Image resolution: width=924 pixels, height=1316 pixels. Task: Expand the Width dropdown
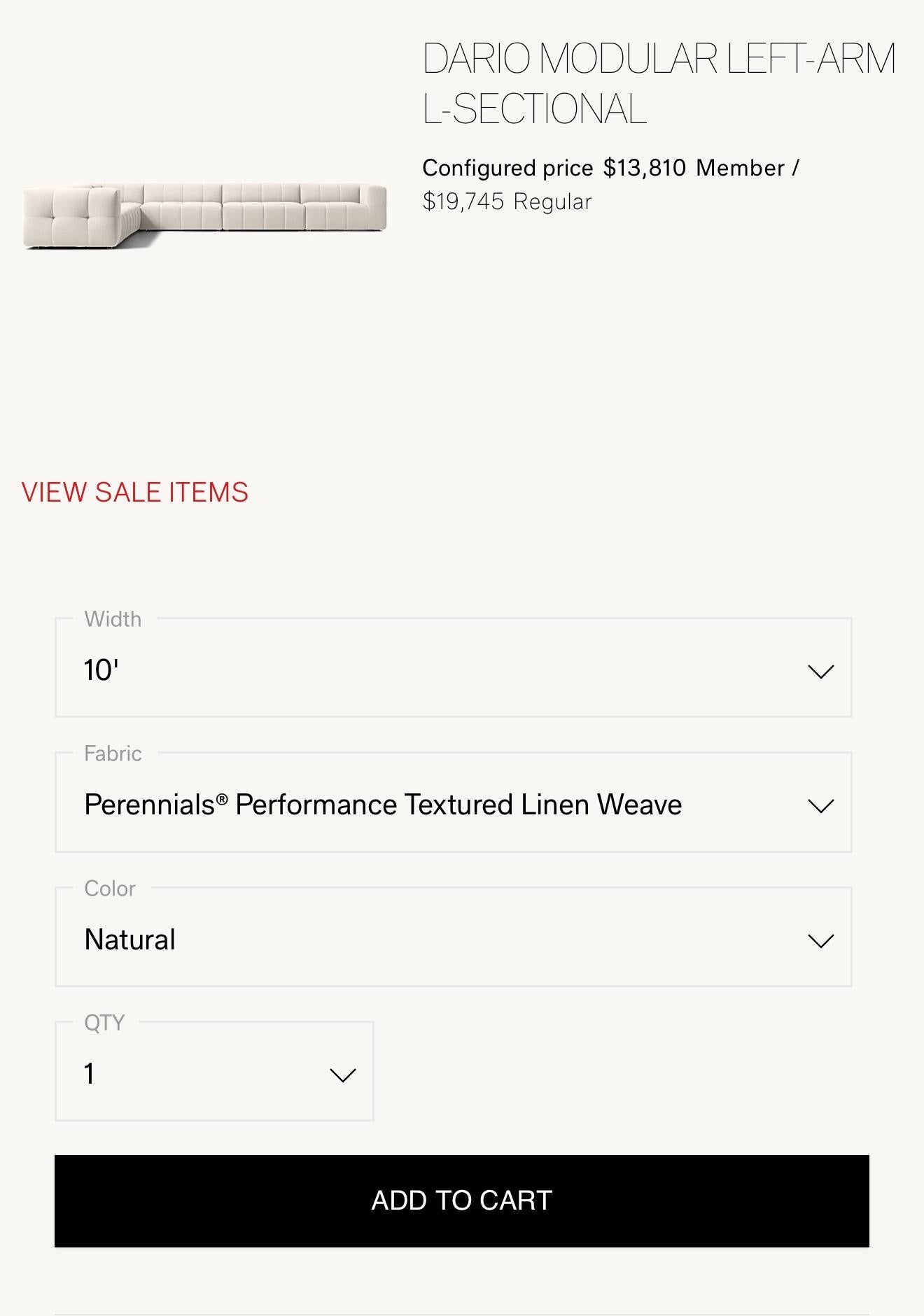coord(453,670)
